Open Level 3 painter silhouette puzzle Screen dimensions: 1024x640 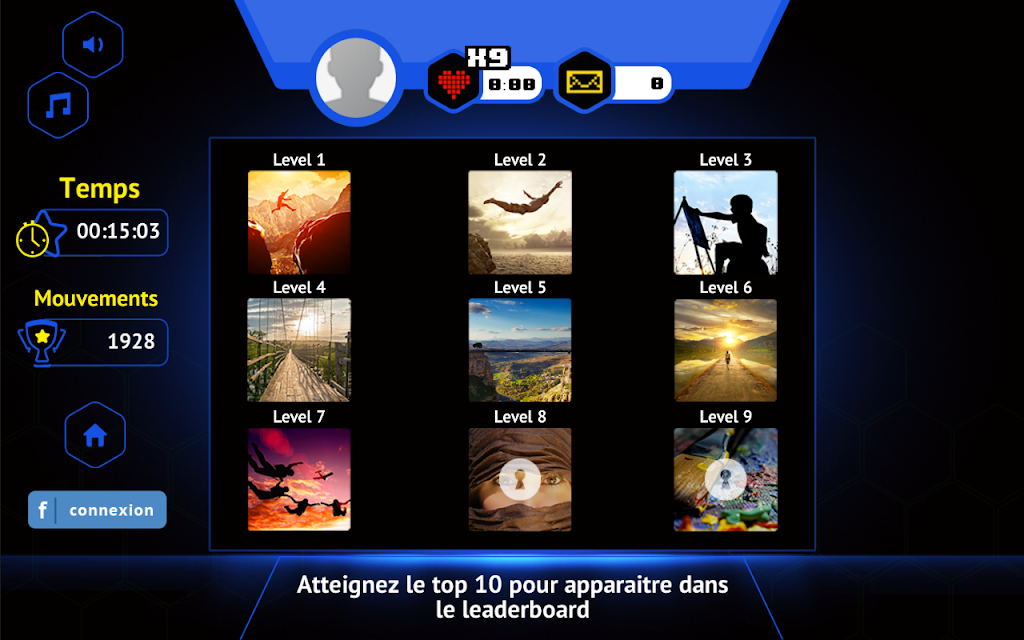point(725,222)
